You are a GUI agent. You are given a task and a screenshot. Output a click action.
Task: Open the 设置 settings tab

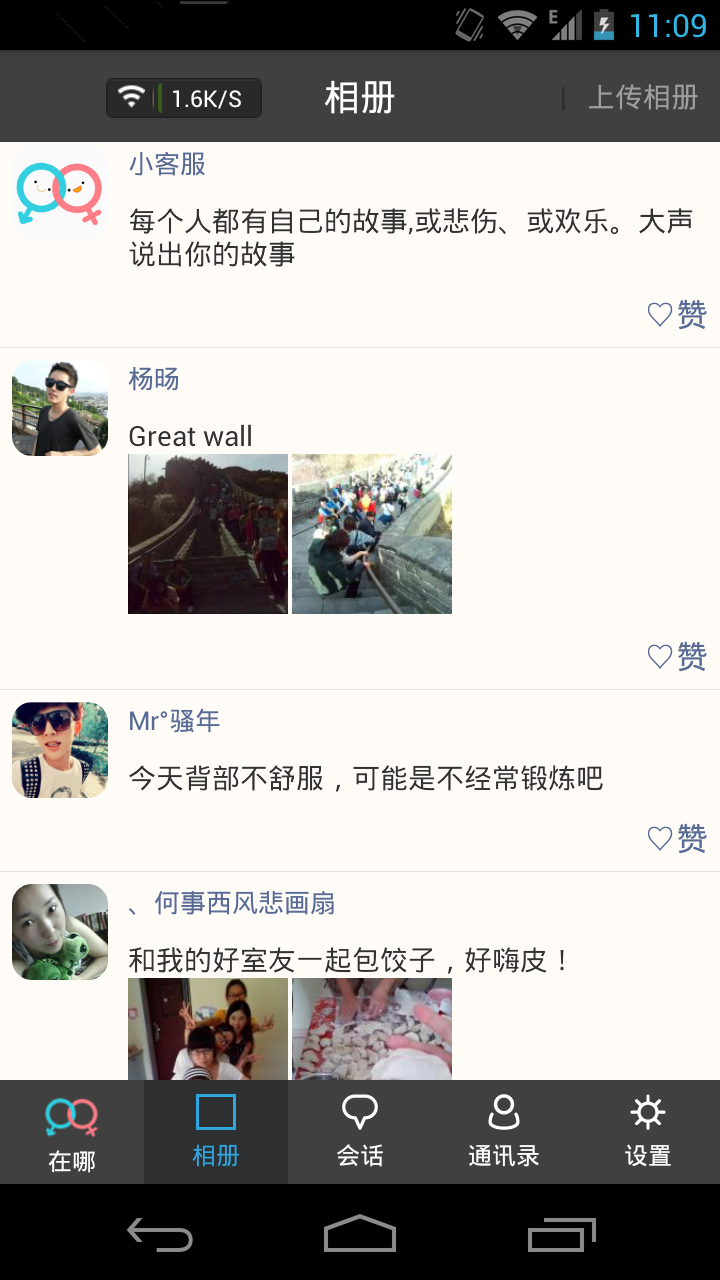click(x=648, y=1132)
